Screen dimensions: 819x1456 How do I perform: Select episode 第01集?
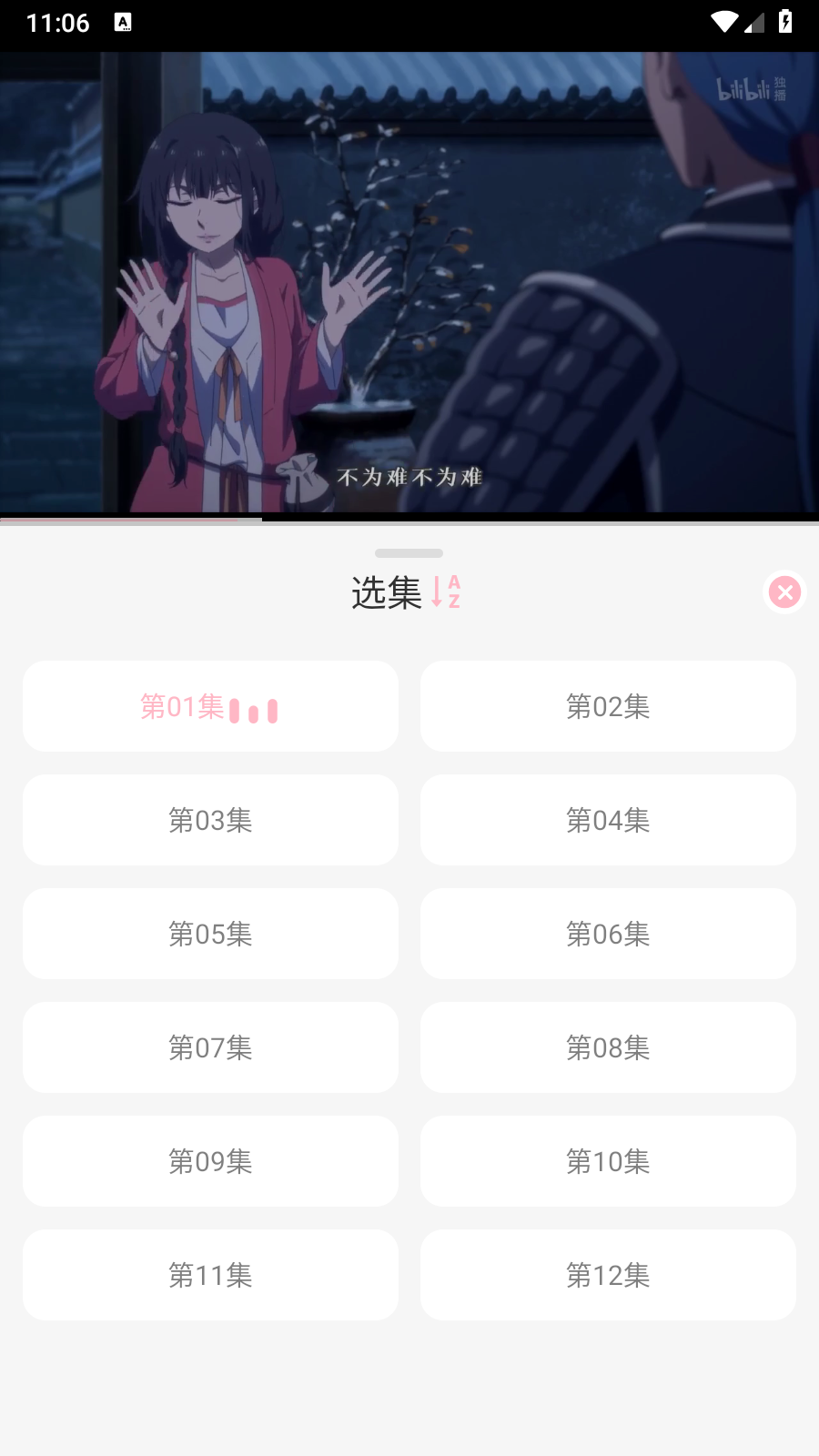tap(210, 706)
